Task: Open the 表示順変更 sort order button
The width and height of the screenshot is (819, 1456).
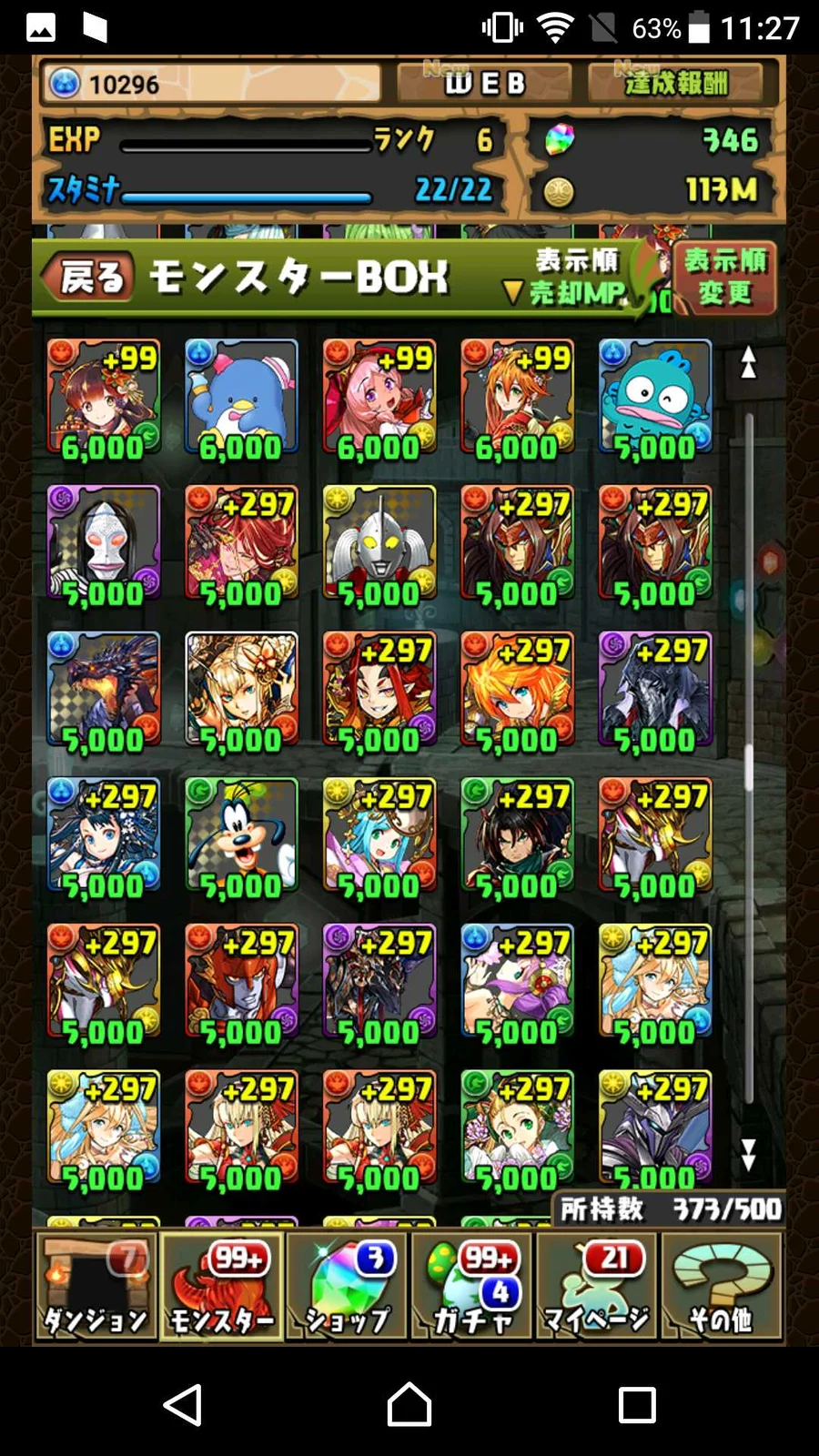Action: (724, 278)
